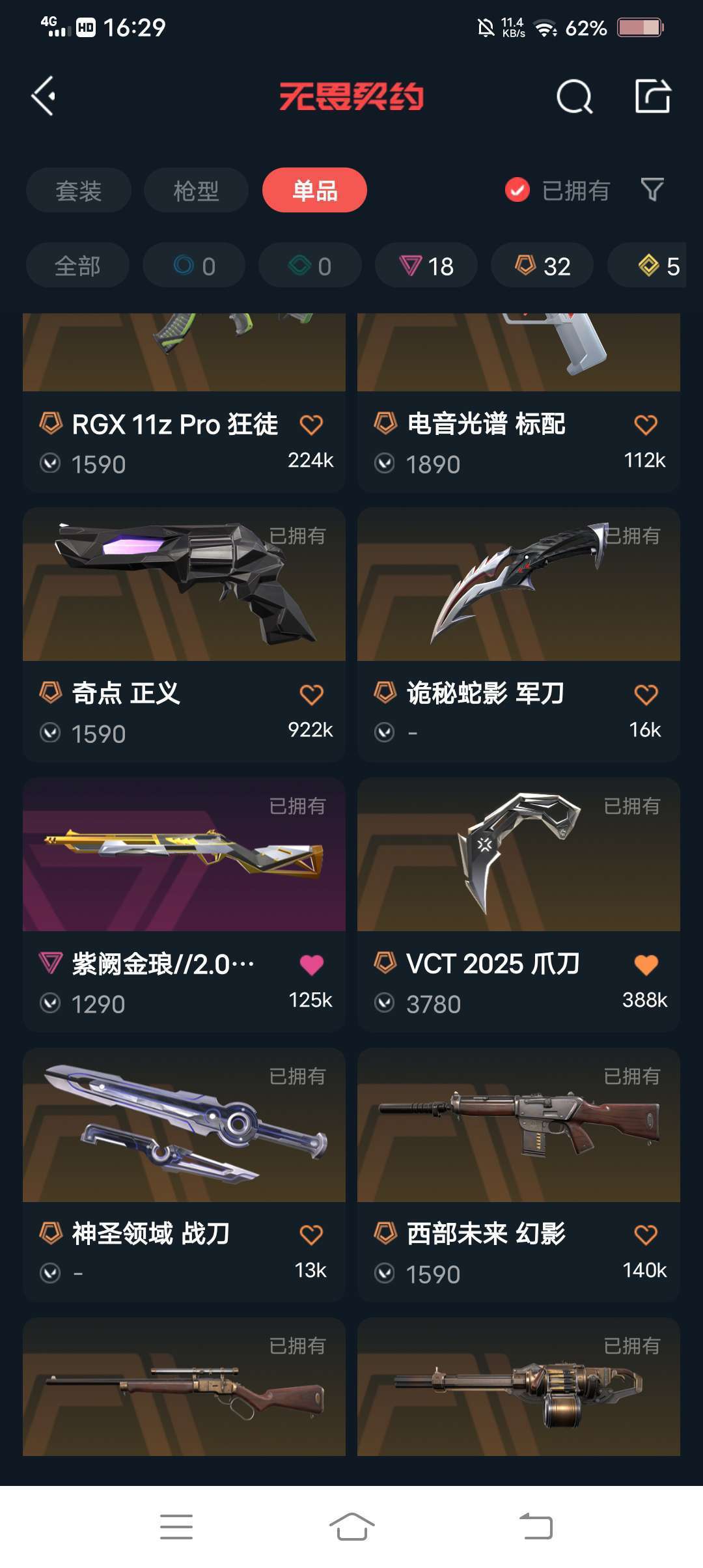Viewport: 703px width, 1568px height.
Task: Open the filter funnel icon
Action: coord(652,190)
